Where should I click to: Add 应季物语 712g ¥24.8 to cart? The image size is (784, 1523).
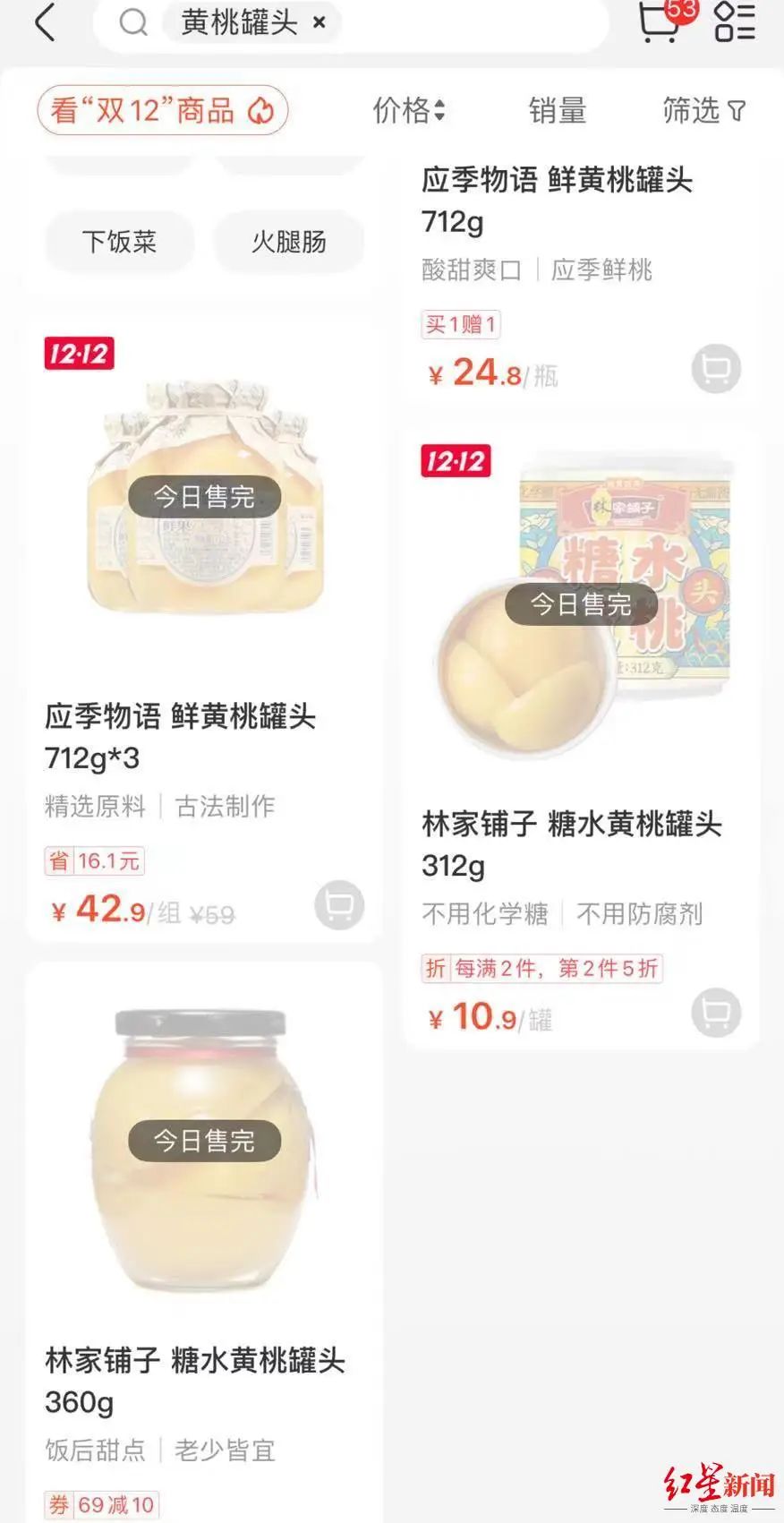pos(716,368)
